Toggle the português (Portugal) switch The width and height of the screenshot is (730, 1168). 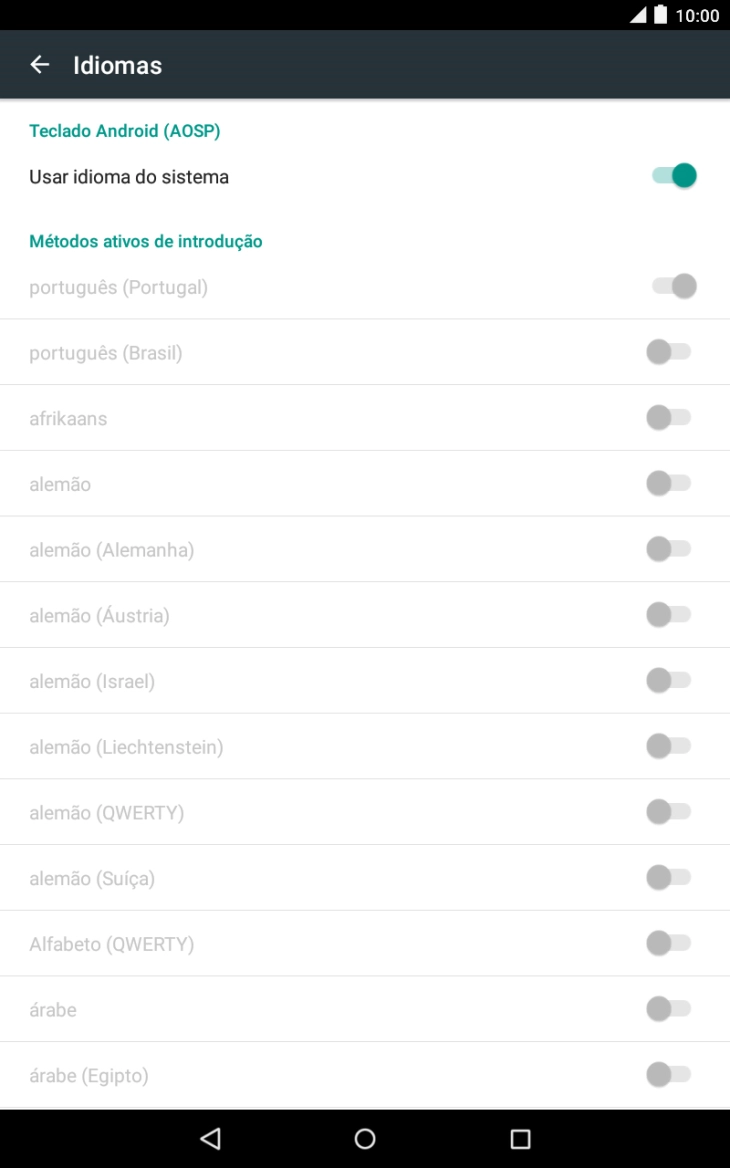[x=671, y=285]
